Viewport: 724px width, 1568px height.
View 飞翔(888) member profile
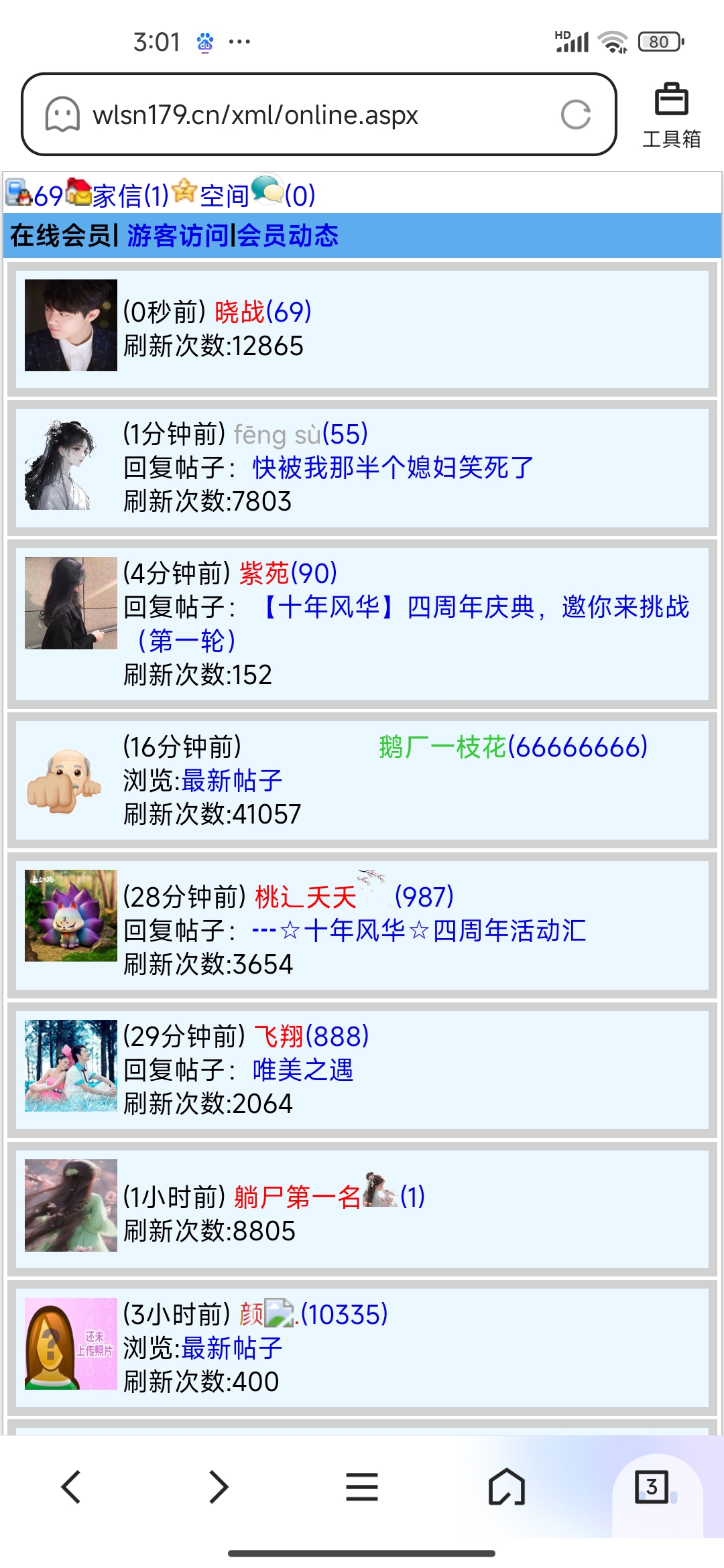pos(311,1037)
